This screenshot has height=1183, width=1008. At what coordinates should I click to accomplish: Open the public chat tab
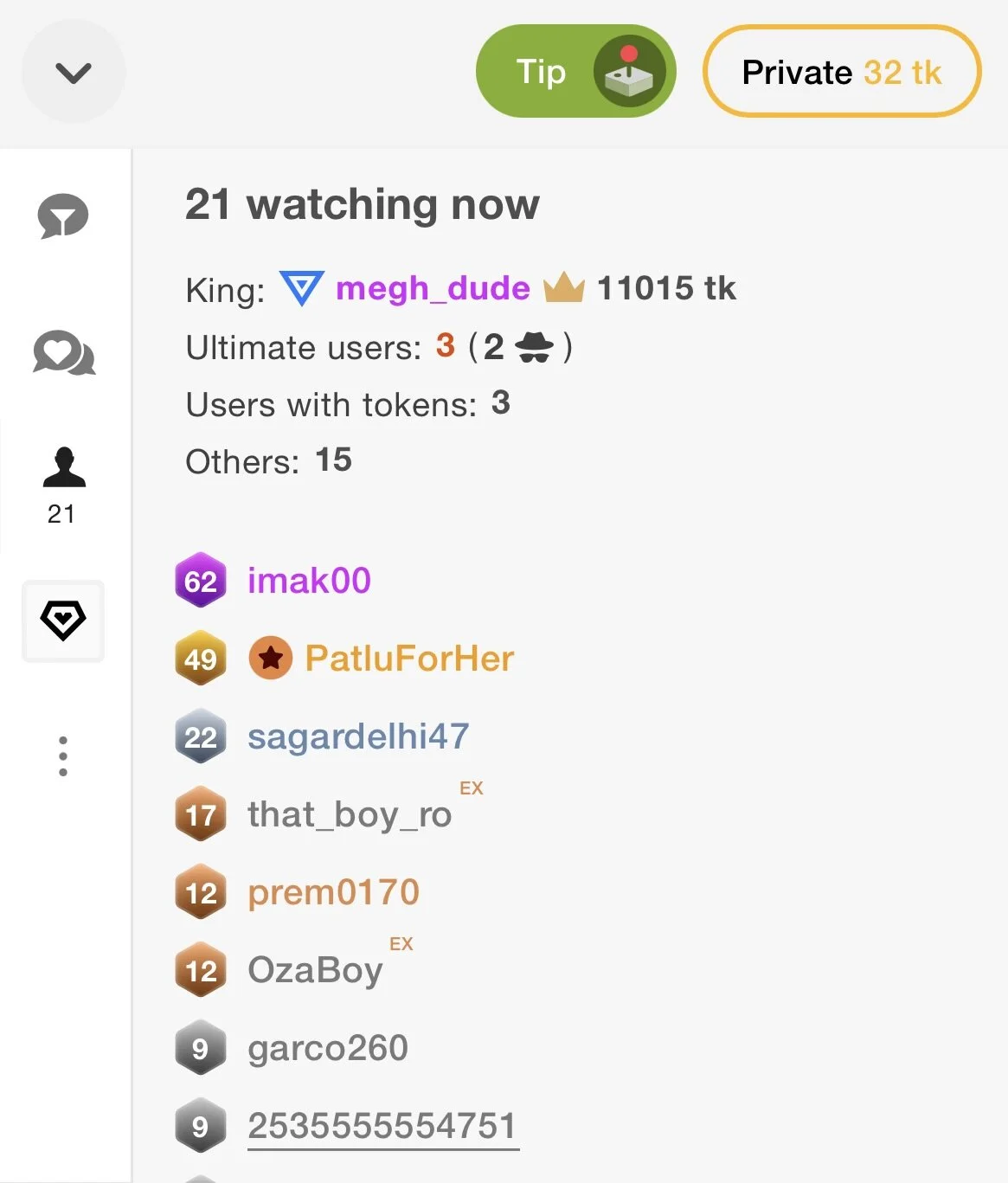pos(63,216)
